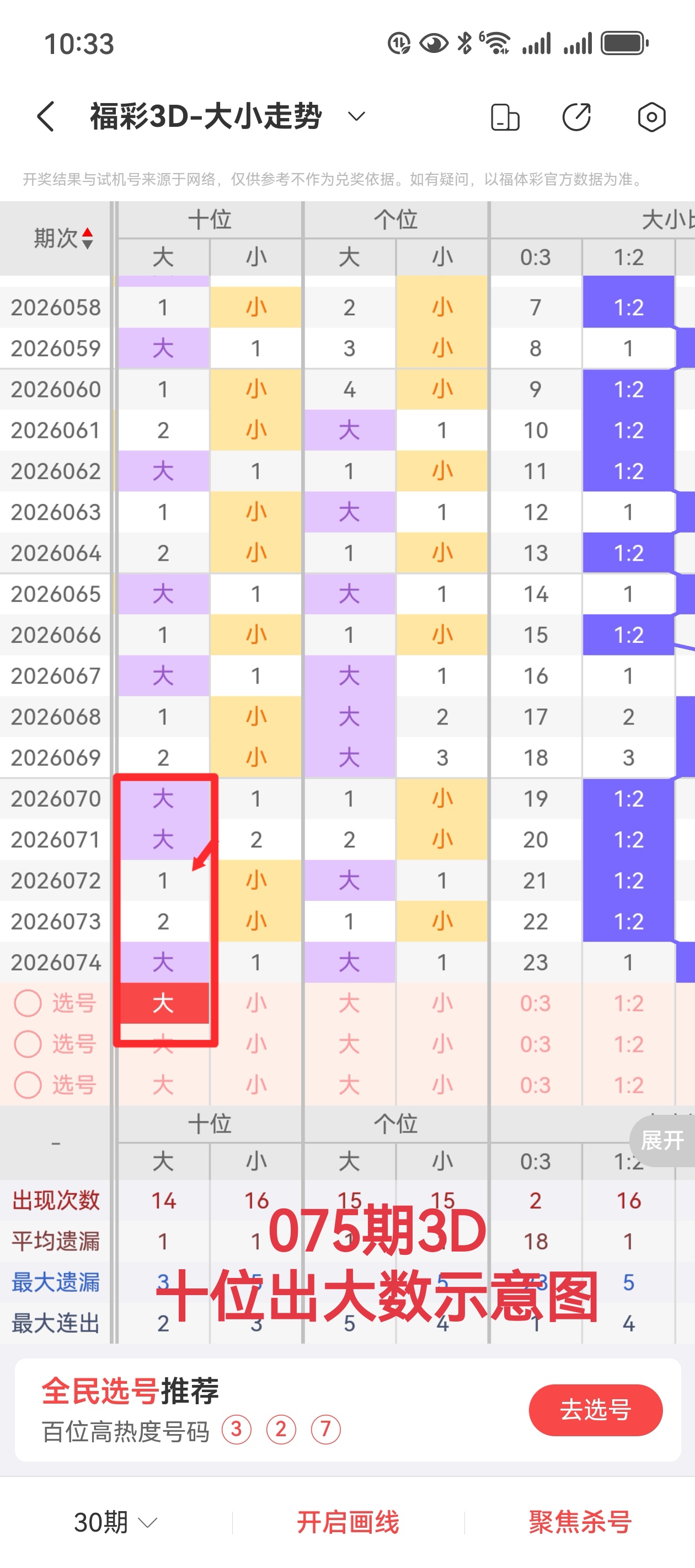Select the first 选号 radio circle
Viewport: 695px width, 1568px height.
[x=28, y=1002]
